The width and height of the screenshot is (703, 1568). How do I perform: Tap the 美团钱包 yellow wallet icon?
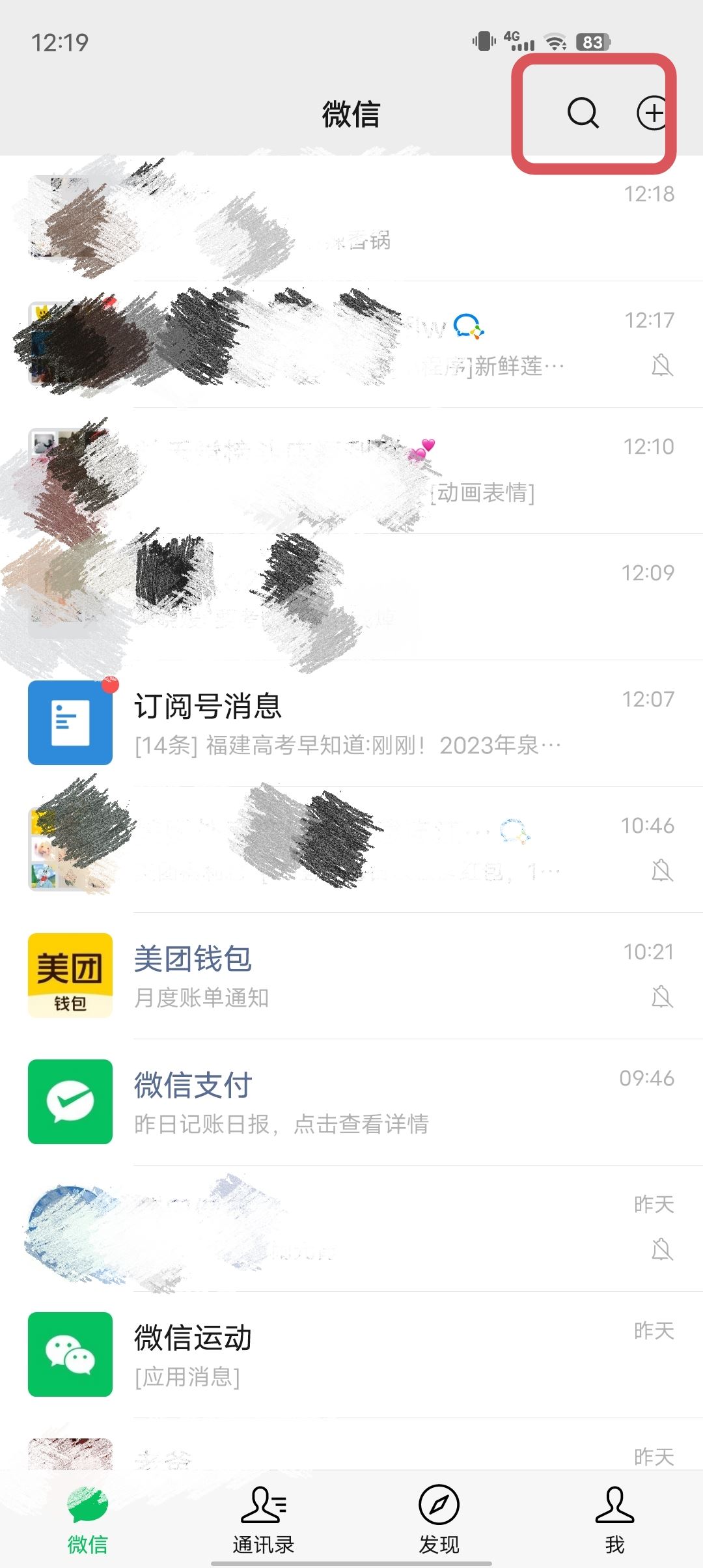(x=69, y=975)
